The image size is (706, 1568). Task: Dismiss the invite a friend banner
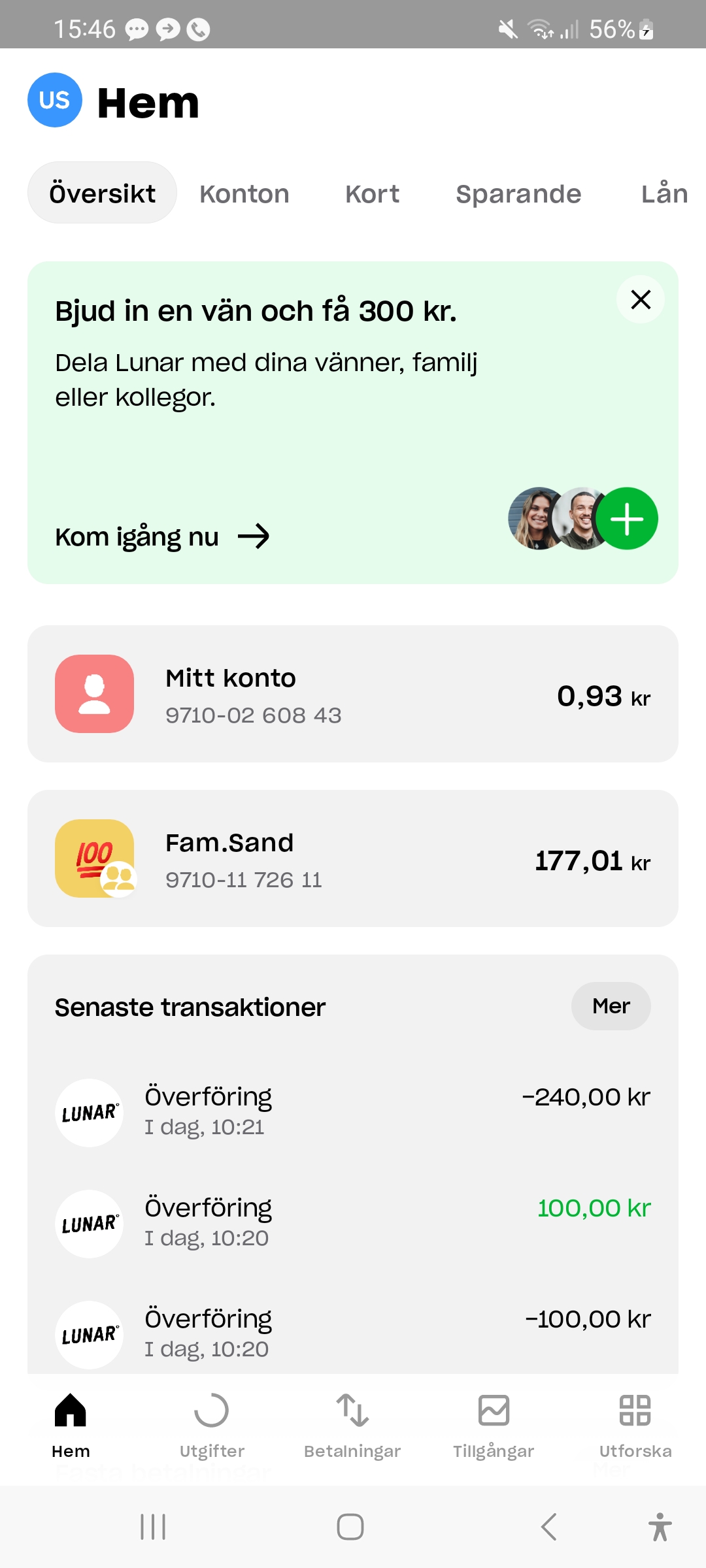click(641, 300)
